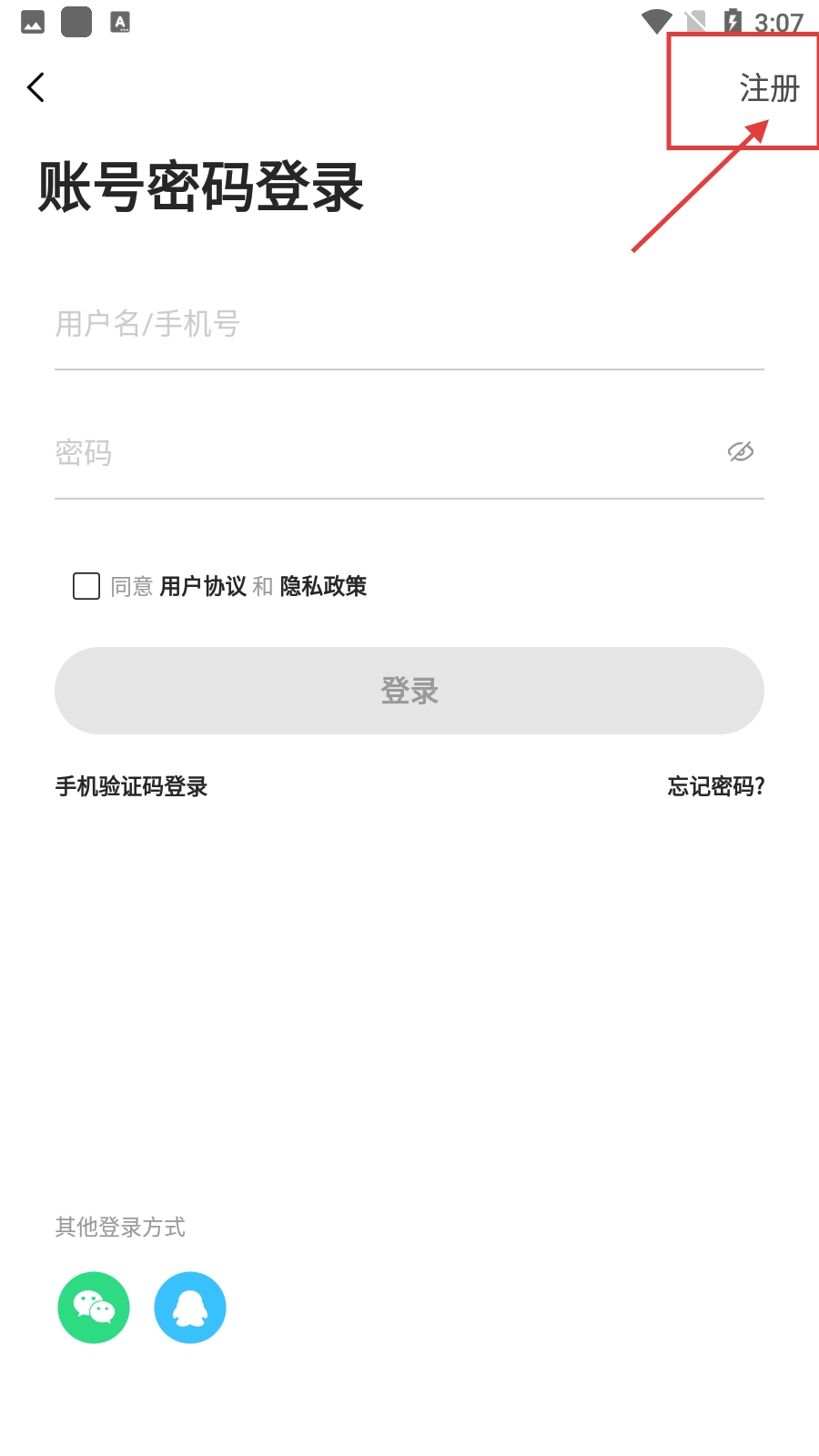Open the 隐私政策 link
This screenshot has height=1456, width=819.
(323, 586)
